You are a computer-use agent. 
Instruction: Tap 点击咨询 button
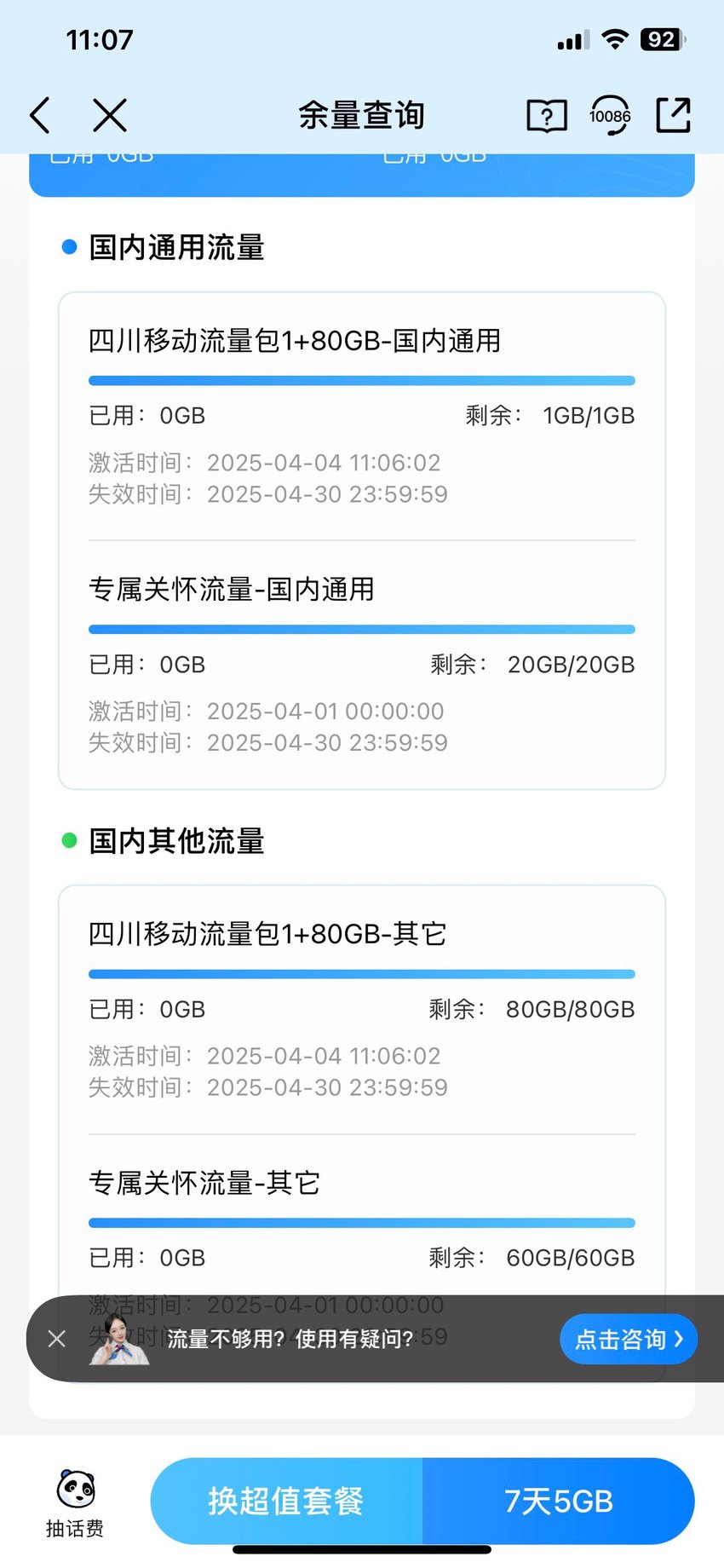pos(629,1339)
